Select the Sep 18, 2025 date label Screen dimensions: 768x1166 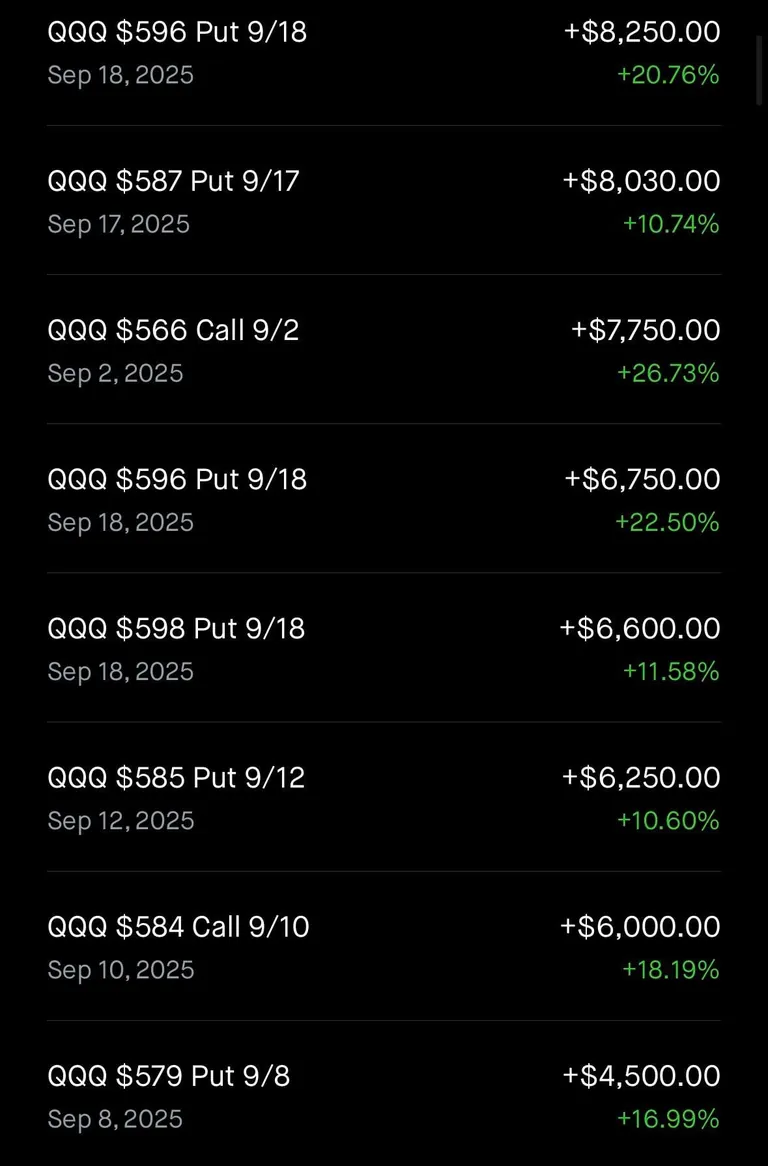click(120, 75)
